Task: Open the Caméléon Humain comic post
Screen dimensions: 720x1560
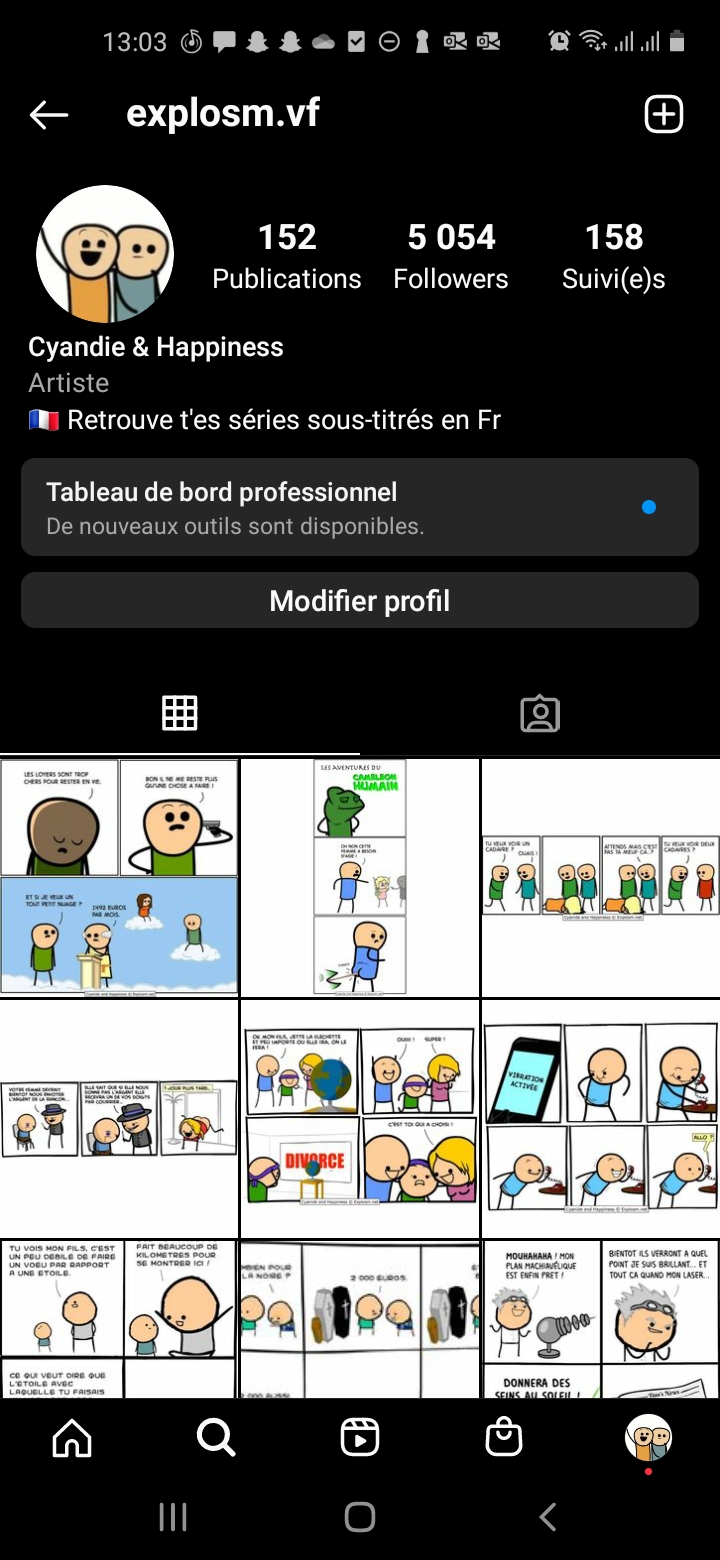Action: point(360,878)
